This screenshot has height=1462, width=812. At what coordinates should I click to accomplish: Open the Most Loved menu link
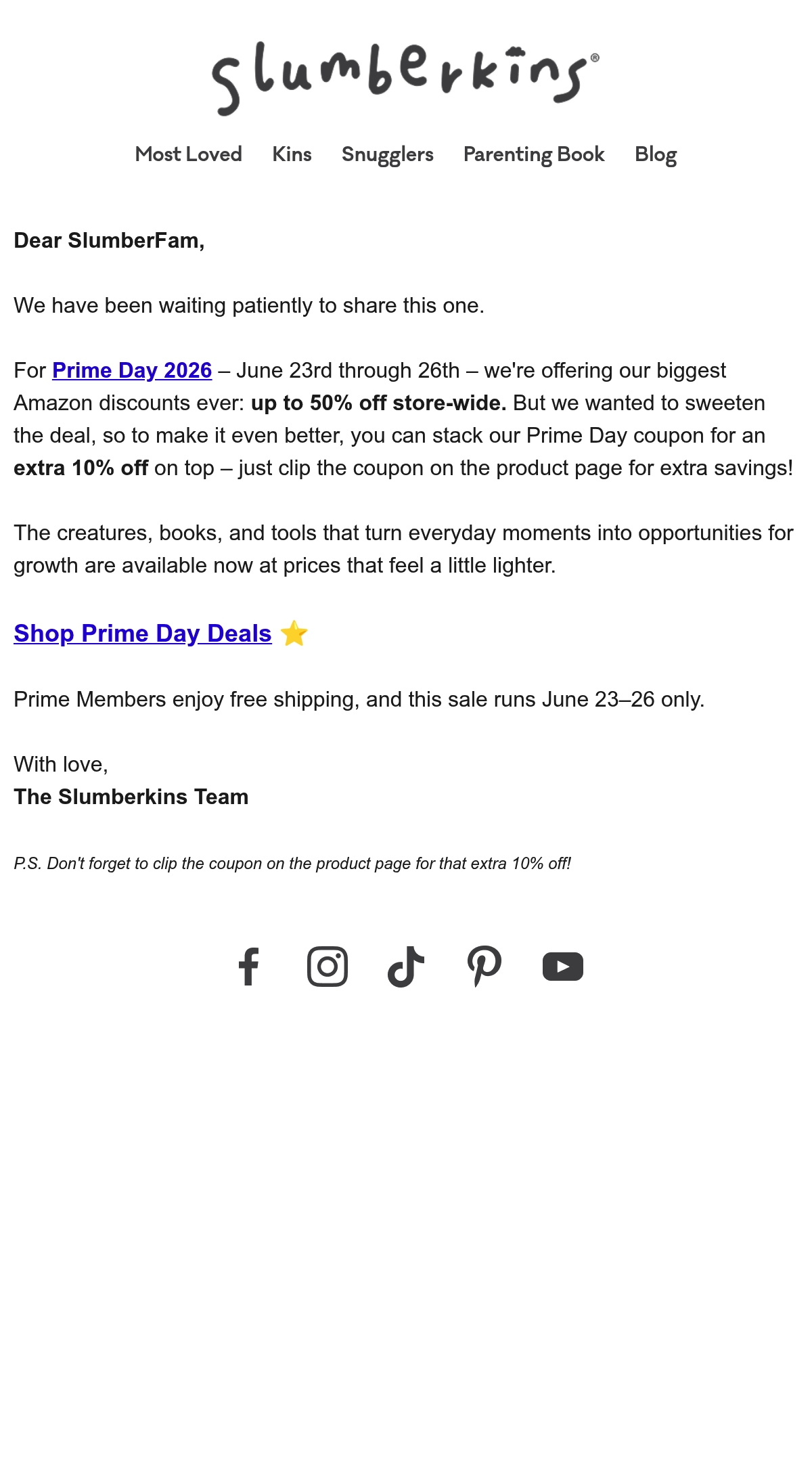[188, 154]
